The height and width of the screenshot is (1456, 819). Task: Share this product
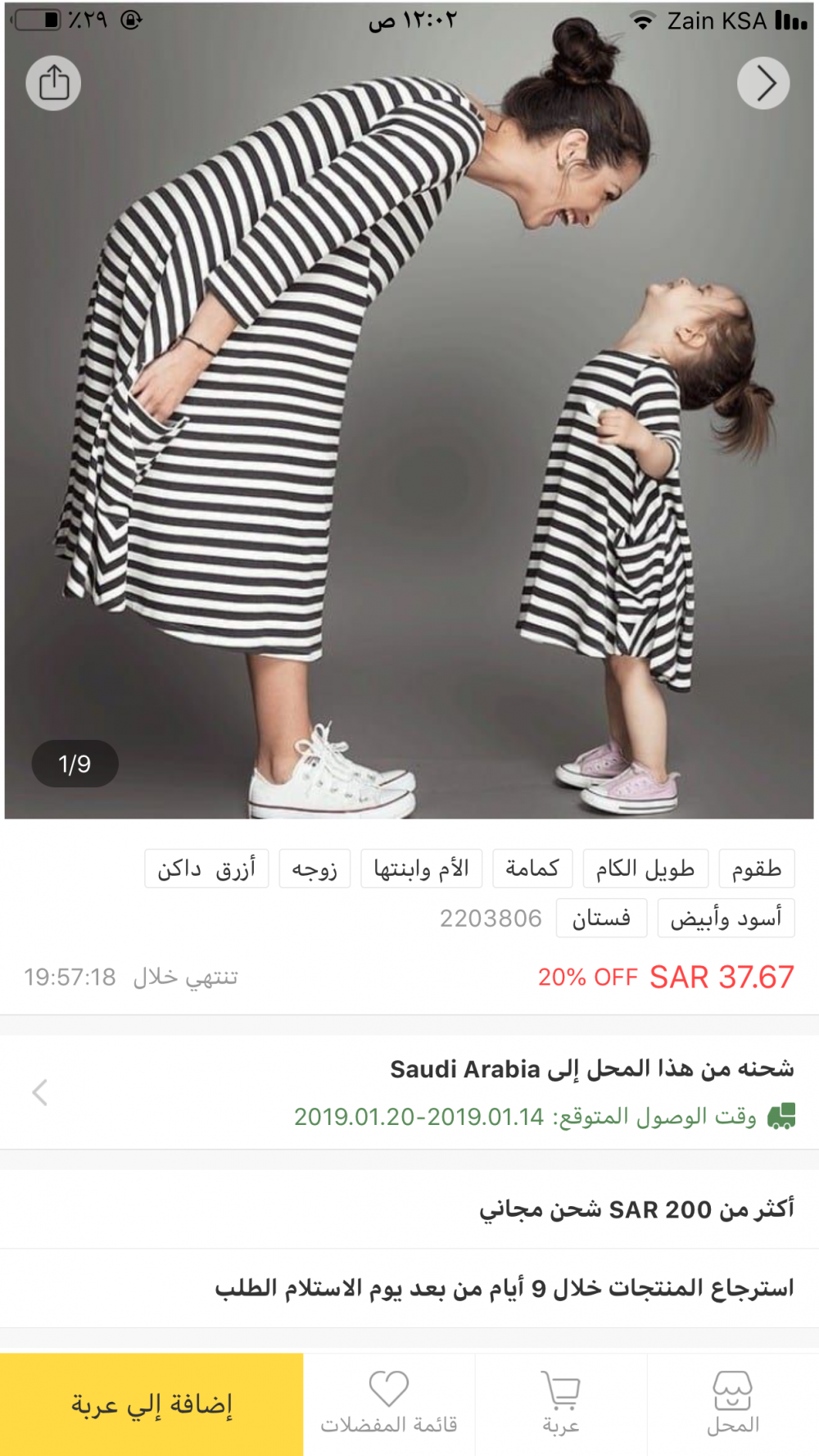[53, 83]
